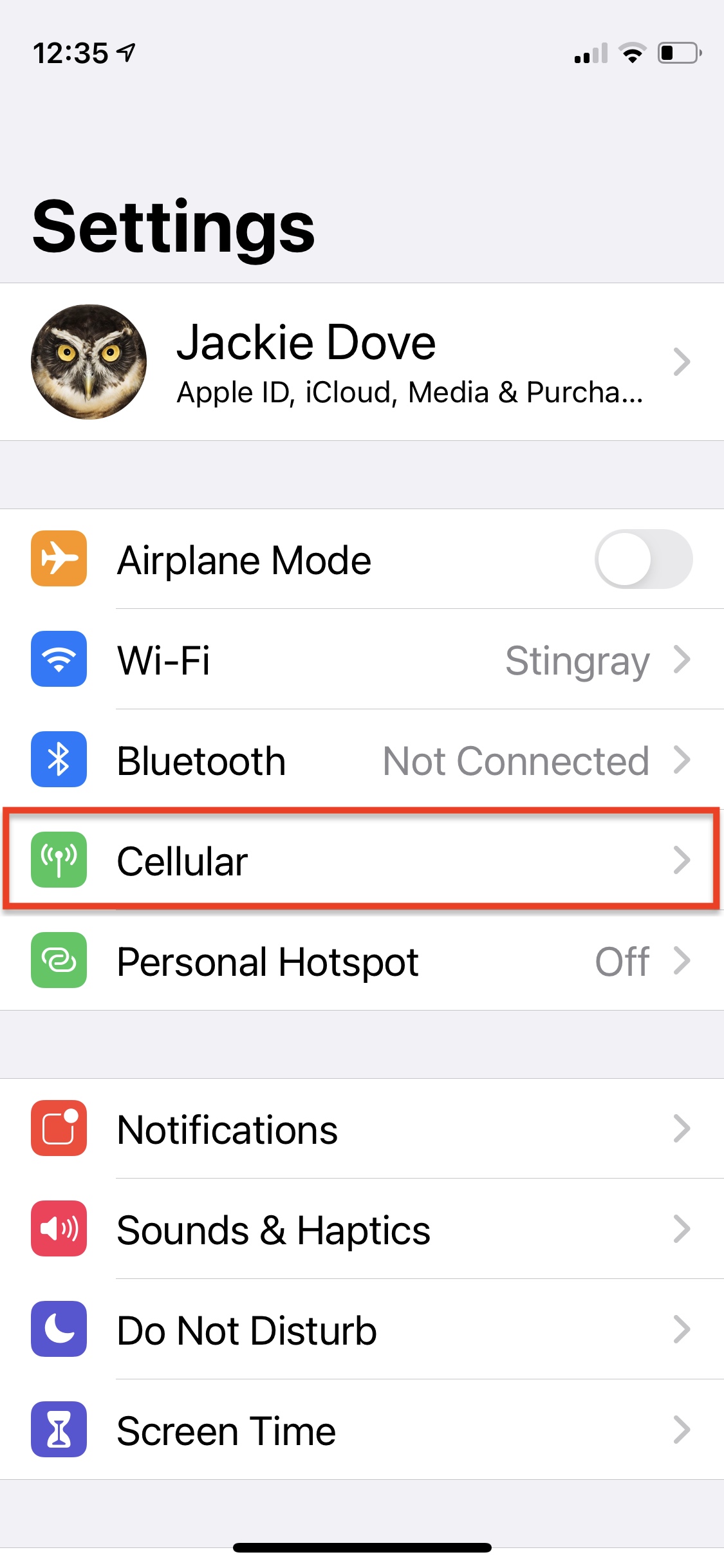Open Notifications settings
The width and height of the screenshot is (724, 1568).
tap(362, 1128)
